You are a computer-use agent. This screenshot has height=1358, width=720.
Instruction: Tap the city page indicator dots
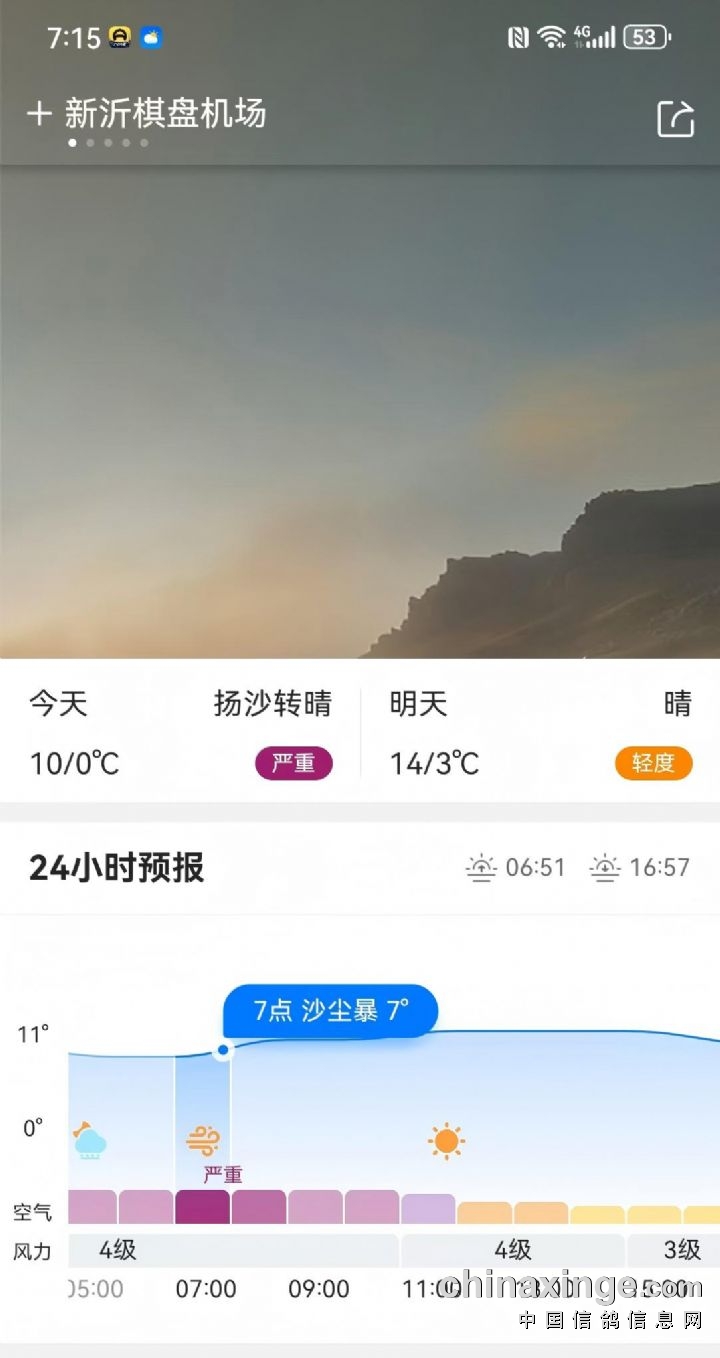[x=108, y=143]
